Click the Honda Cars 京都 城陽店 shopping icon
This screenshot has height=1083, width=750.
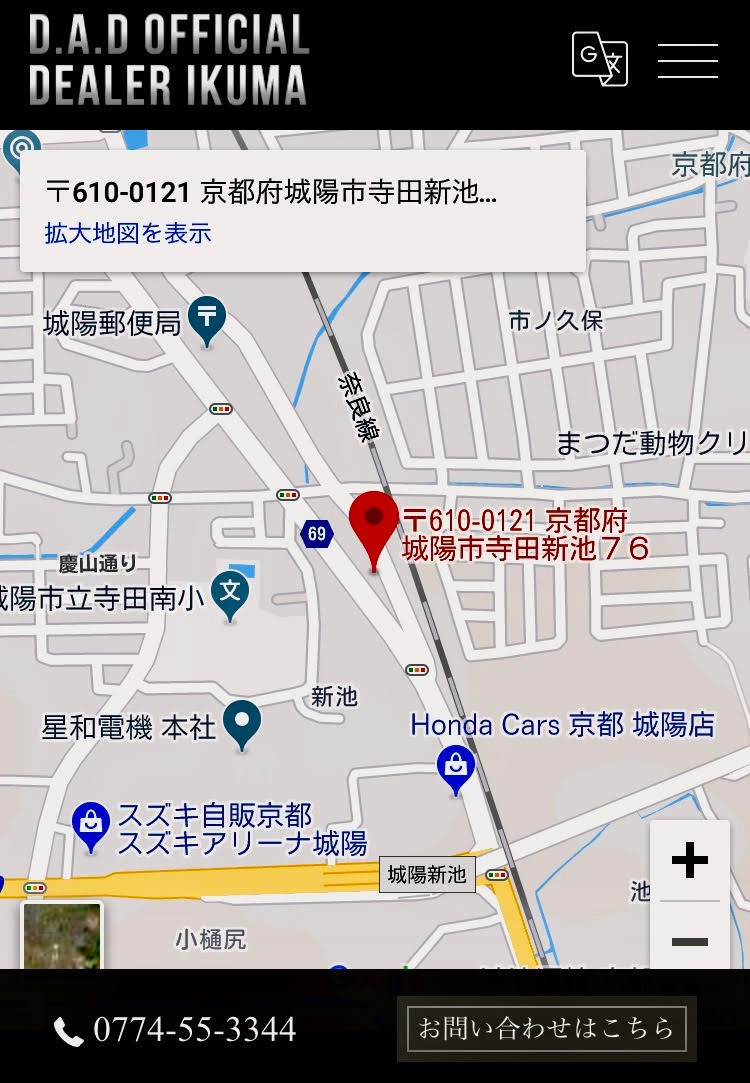tap(455, 765)
